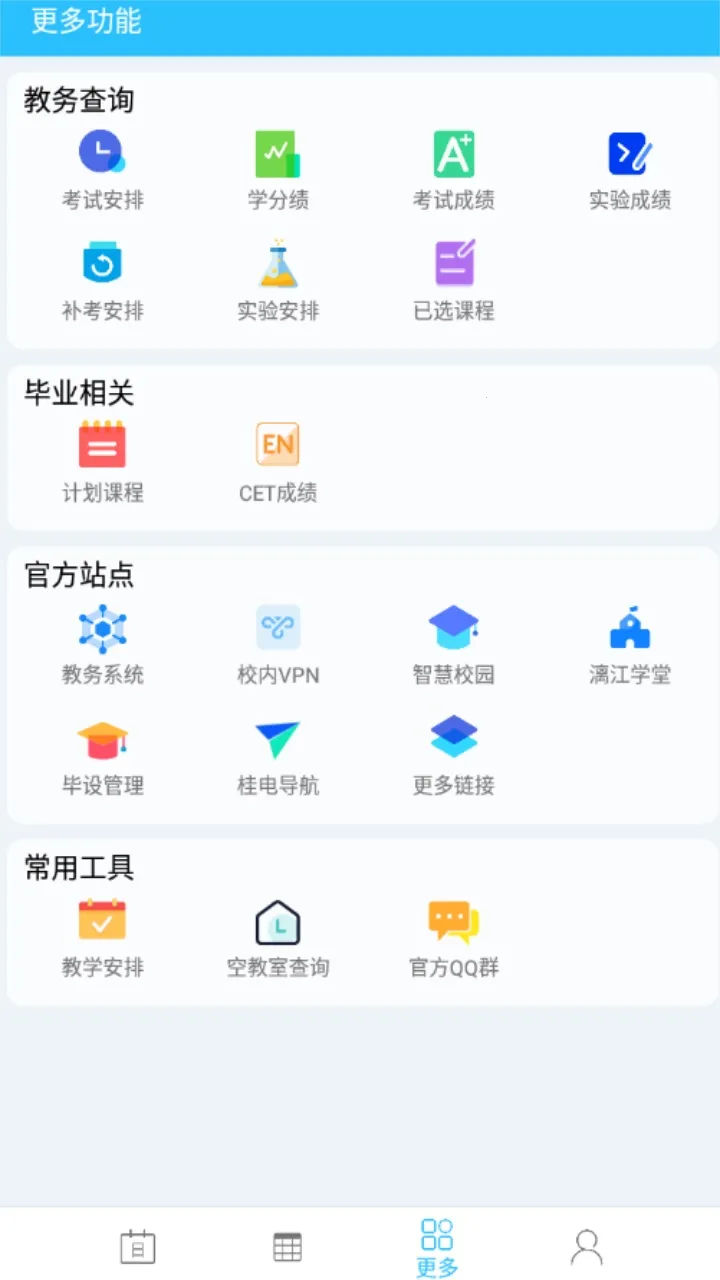Open 学分绩 grade point view
The height and width of the screenshot is (1280, 720).
click(x=278, y=170)
